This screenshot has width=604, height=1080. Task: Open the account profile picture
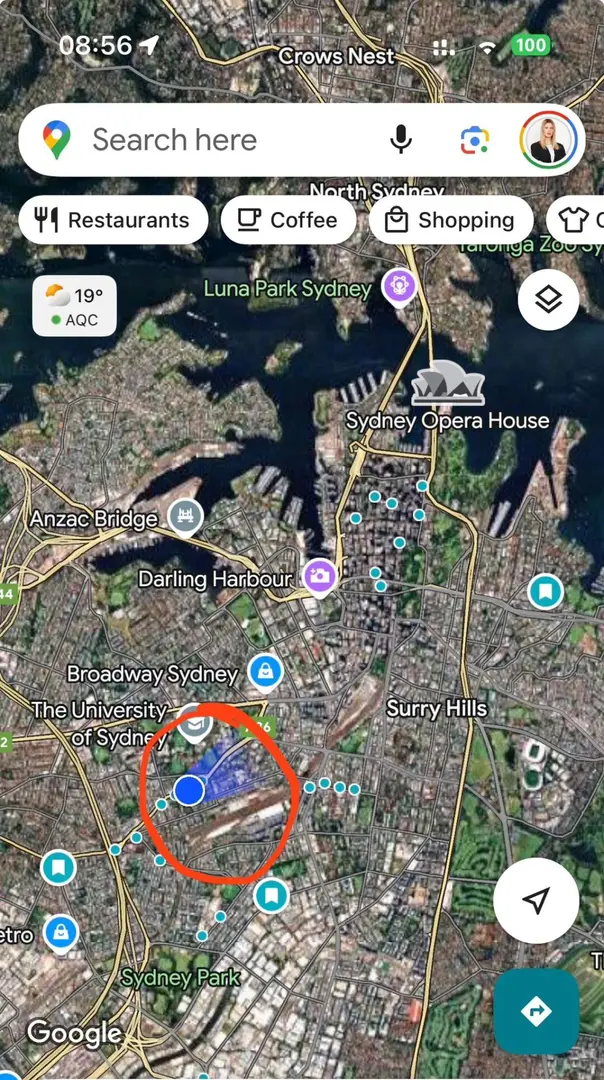(549, 140)
